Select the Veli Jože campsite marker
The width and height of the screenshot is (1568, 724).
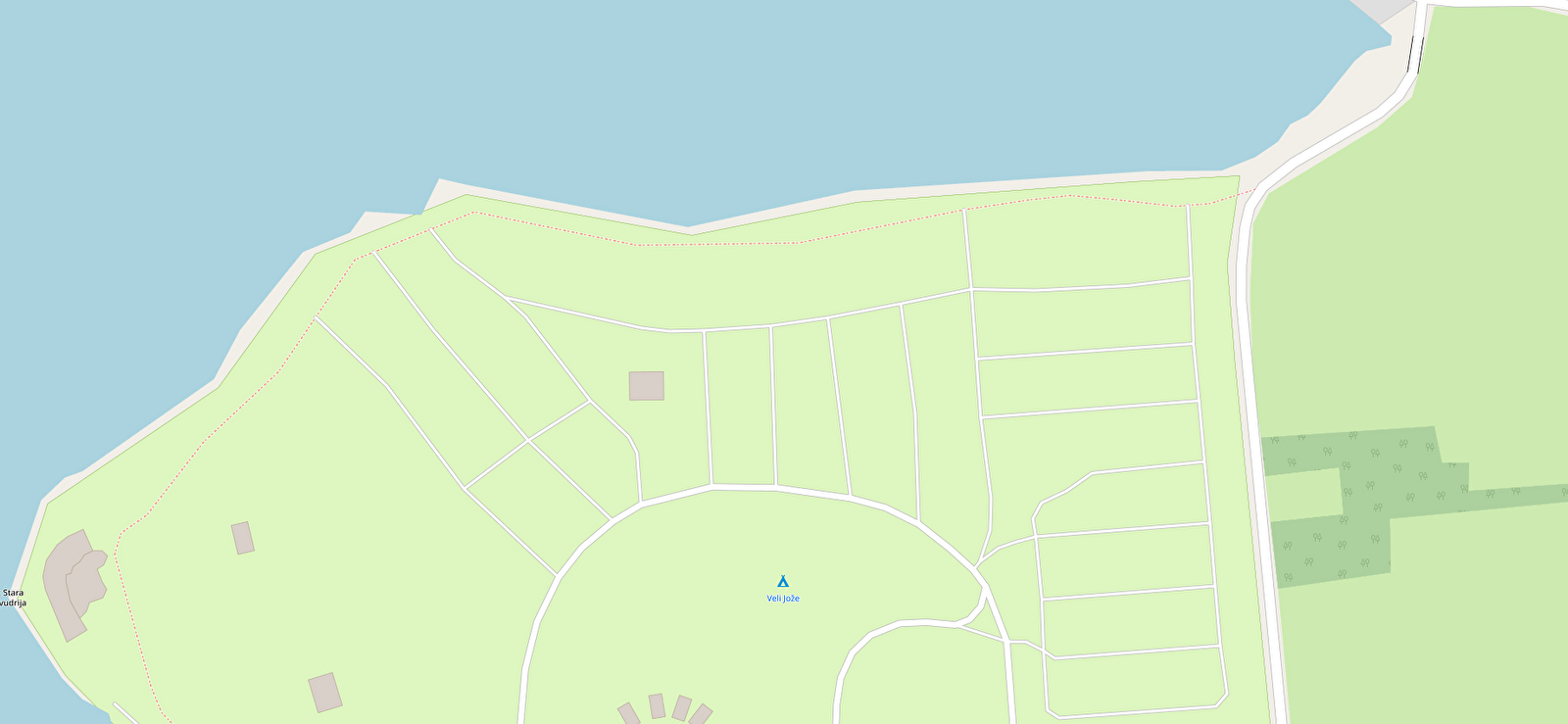point(783,581)
